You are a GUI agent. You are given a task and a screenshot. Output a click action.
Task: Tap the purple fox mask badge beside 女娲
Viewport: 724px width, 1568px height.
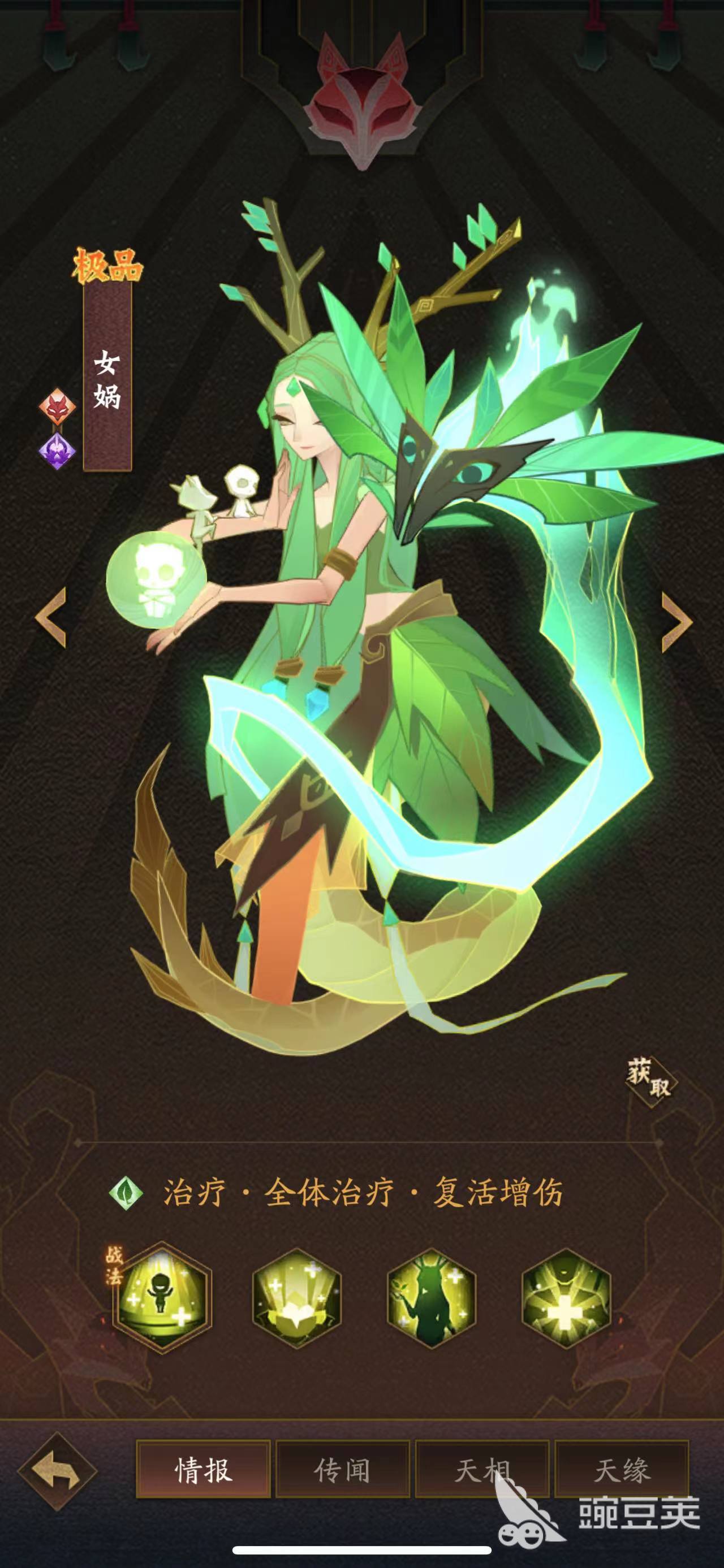click(x=57, y=451)
